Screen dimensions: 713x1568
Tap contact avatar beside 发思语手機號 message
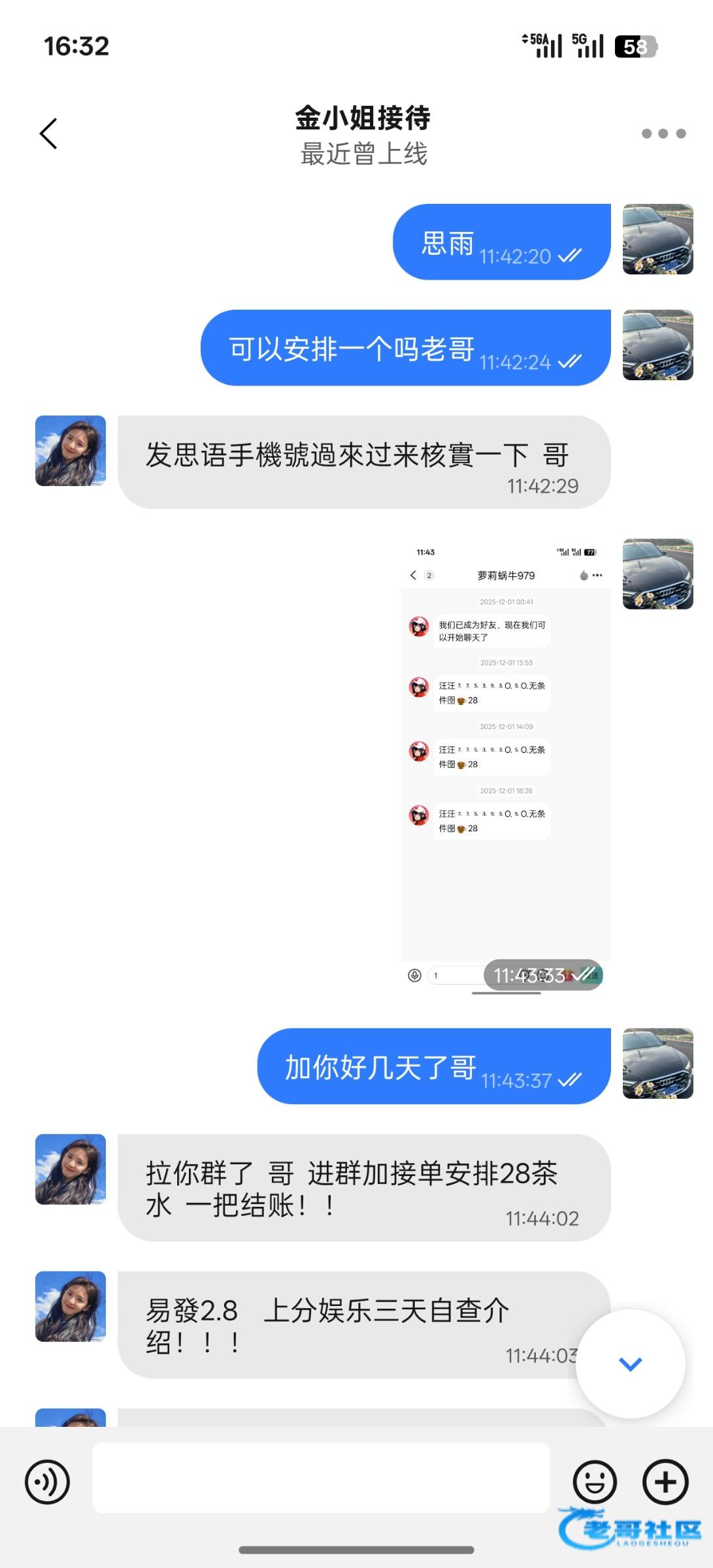(x=71, y=451)
